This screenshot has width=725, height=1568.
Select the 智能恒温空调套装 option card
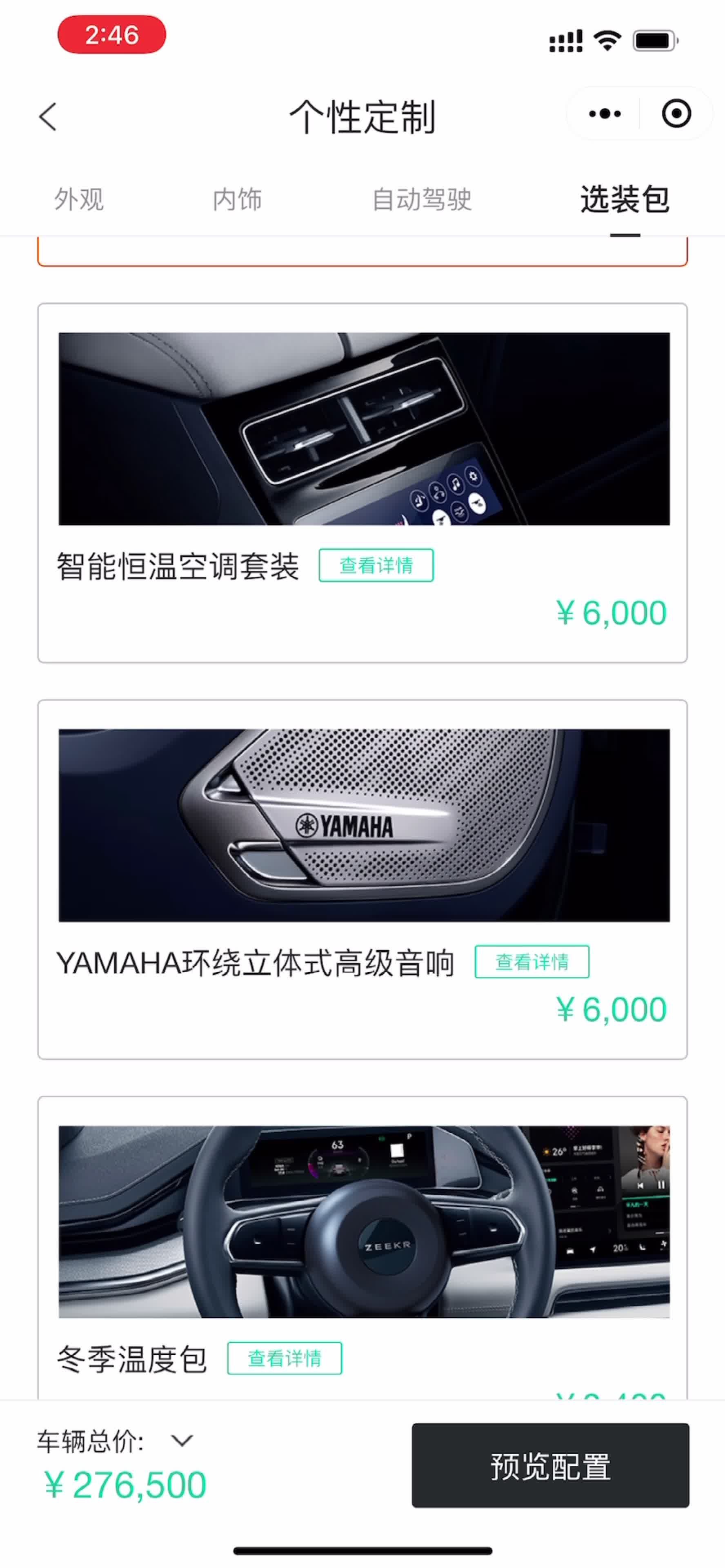tap(363, 429)
